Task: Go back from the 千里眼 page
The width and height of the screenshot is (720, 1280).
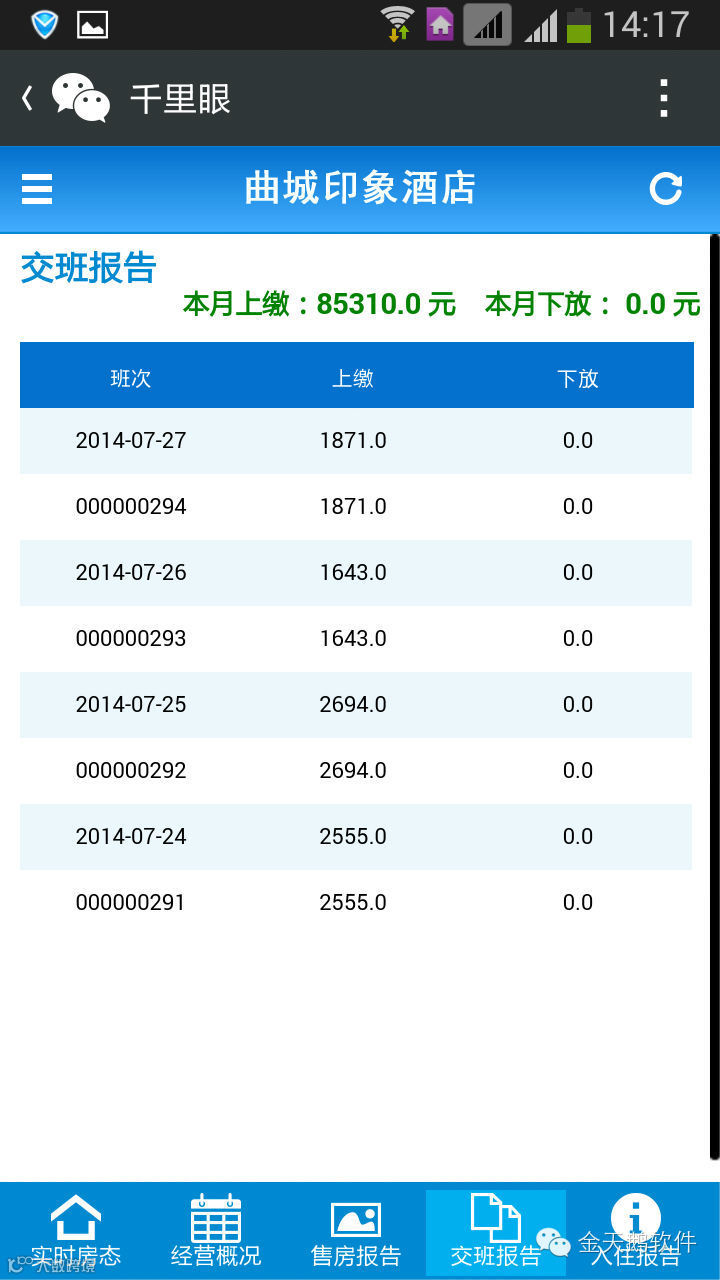Action: (x=28, y=98)
